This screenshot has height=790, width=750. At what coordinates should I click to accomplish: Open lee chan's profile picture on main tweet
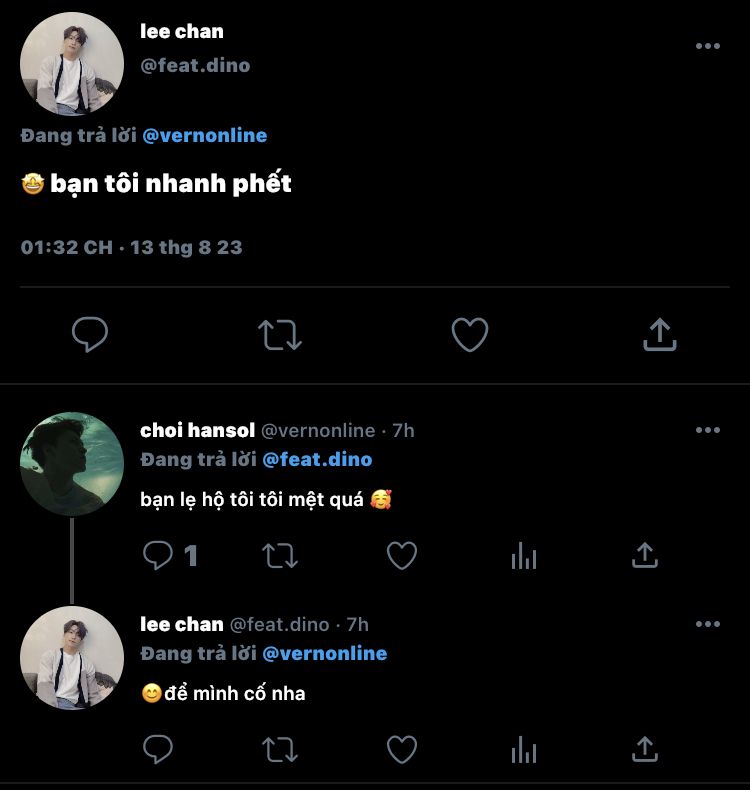[x=72, y=64]
